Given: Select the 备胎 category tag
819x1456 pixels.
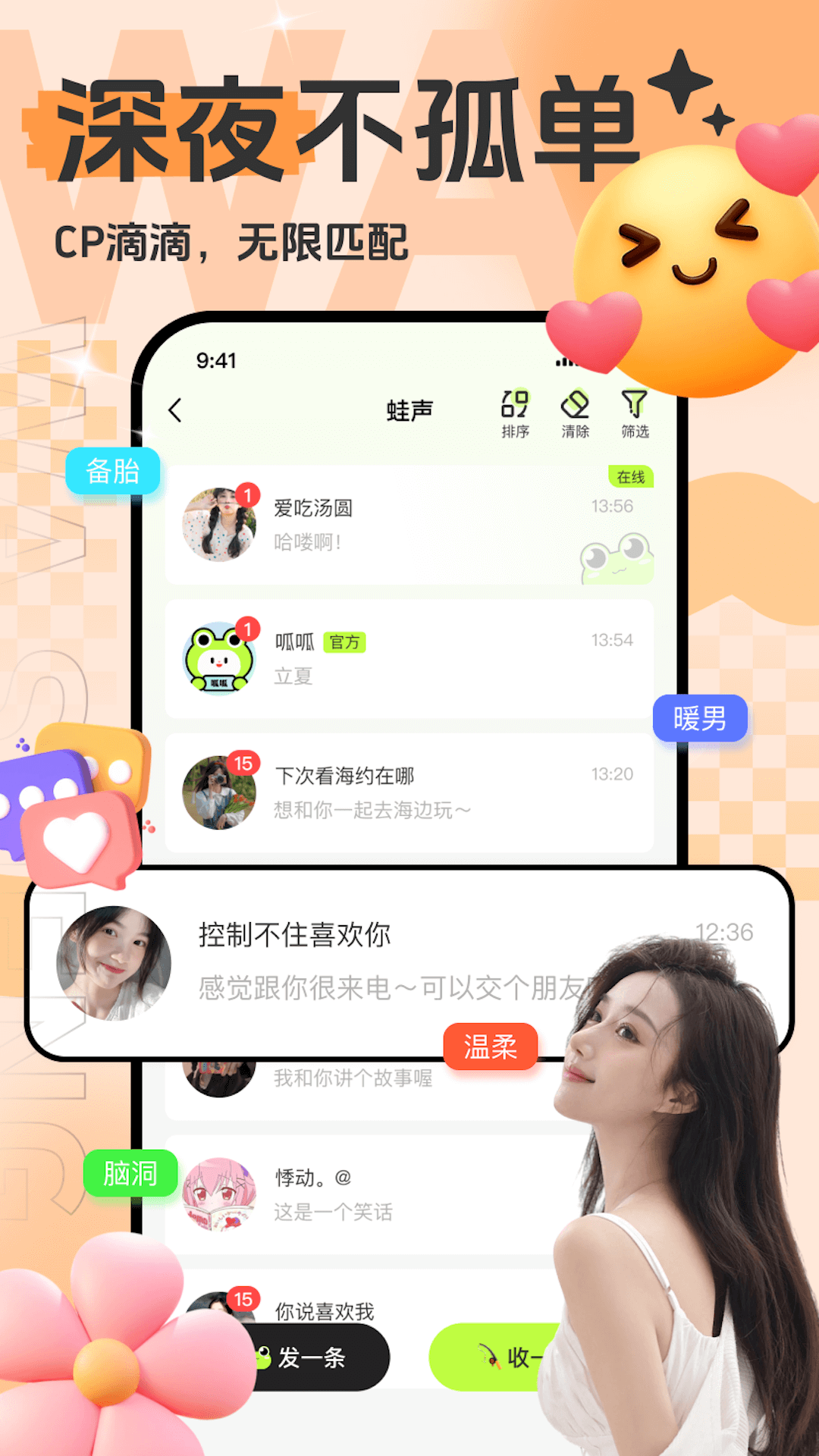Looking at the screenshot, I should pos(114,470).
